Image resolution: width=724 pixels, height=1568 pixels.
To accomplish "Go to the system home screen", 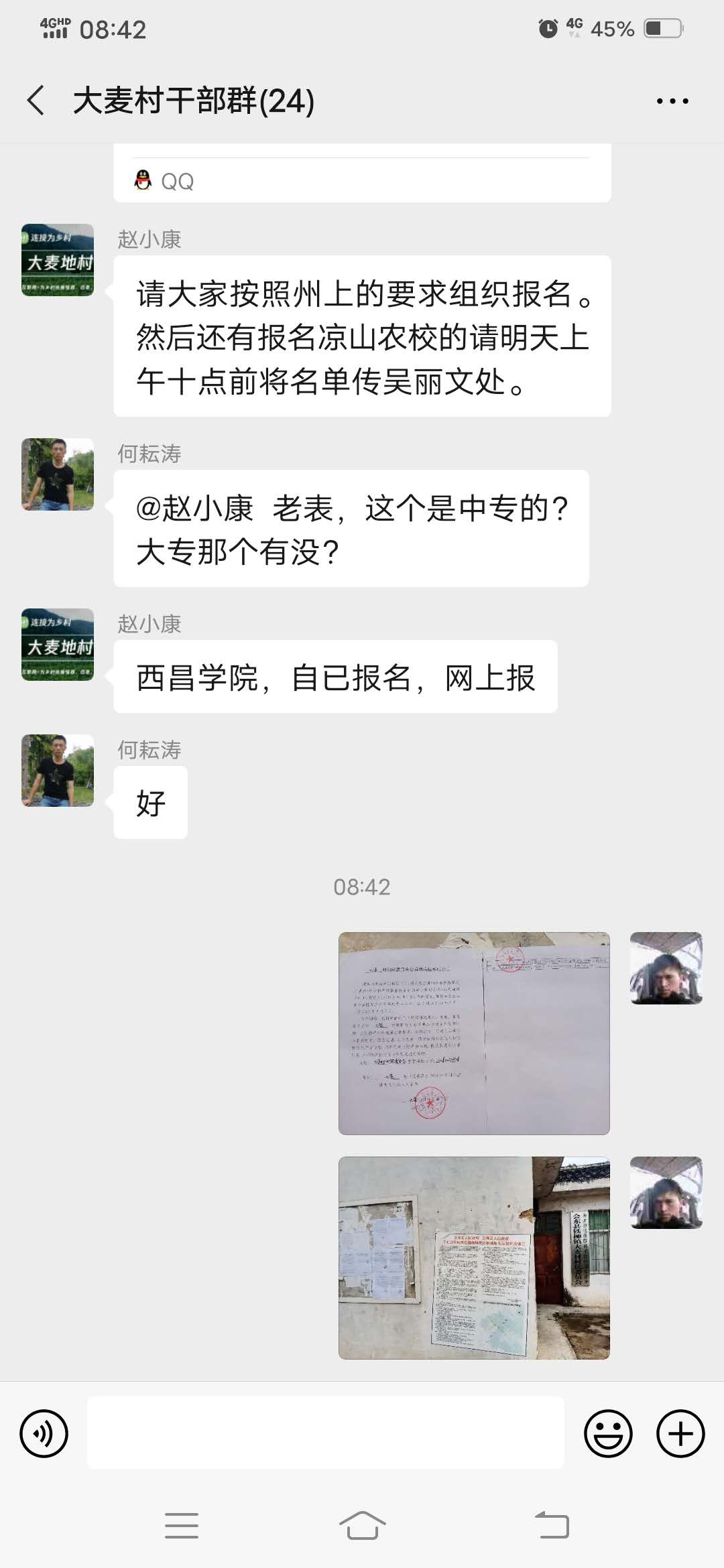I will (x=362, y=1526).
